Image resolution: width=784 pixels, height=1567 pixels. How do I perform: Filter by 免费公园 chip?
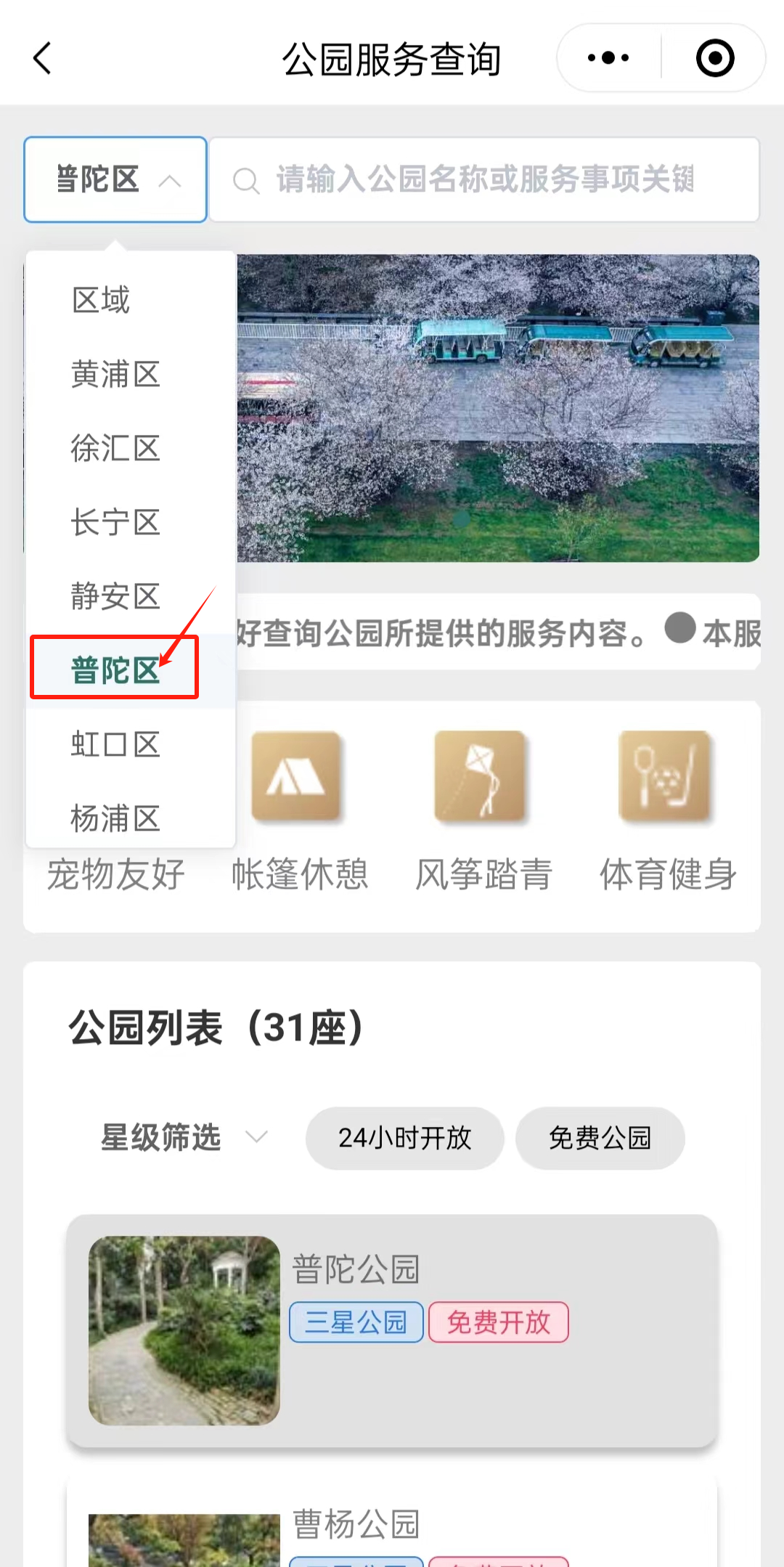(x=600, y=1138)
